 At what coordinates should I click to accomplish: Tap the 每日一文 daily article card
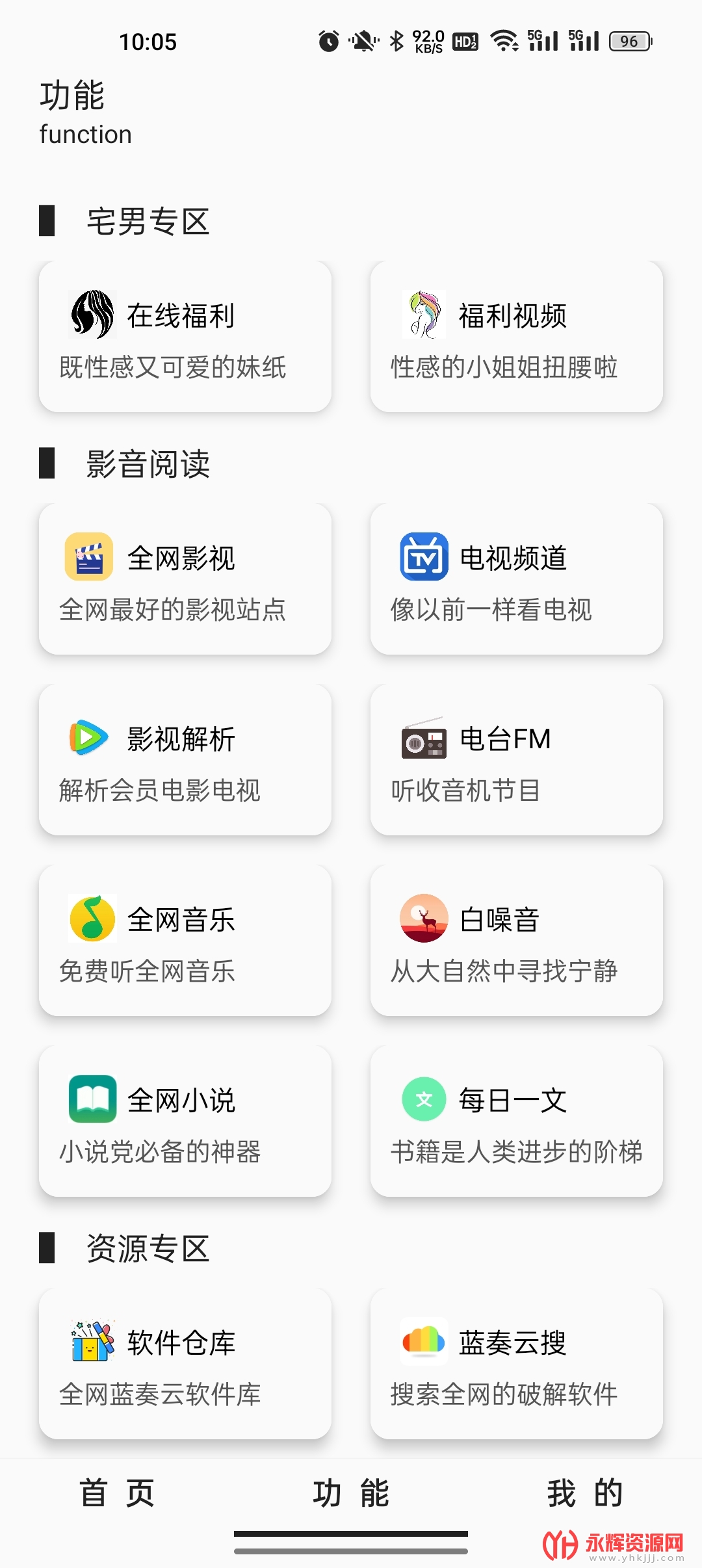pyautogui.click(x=516, y=1121)
